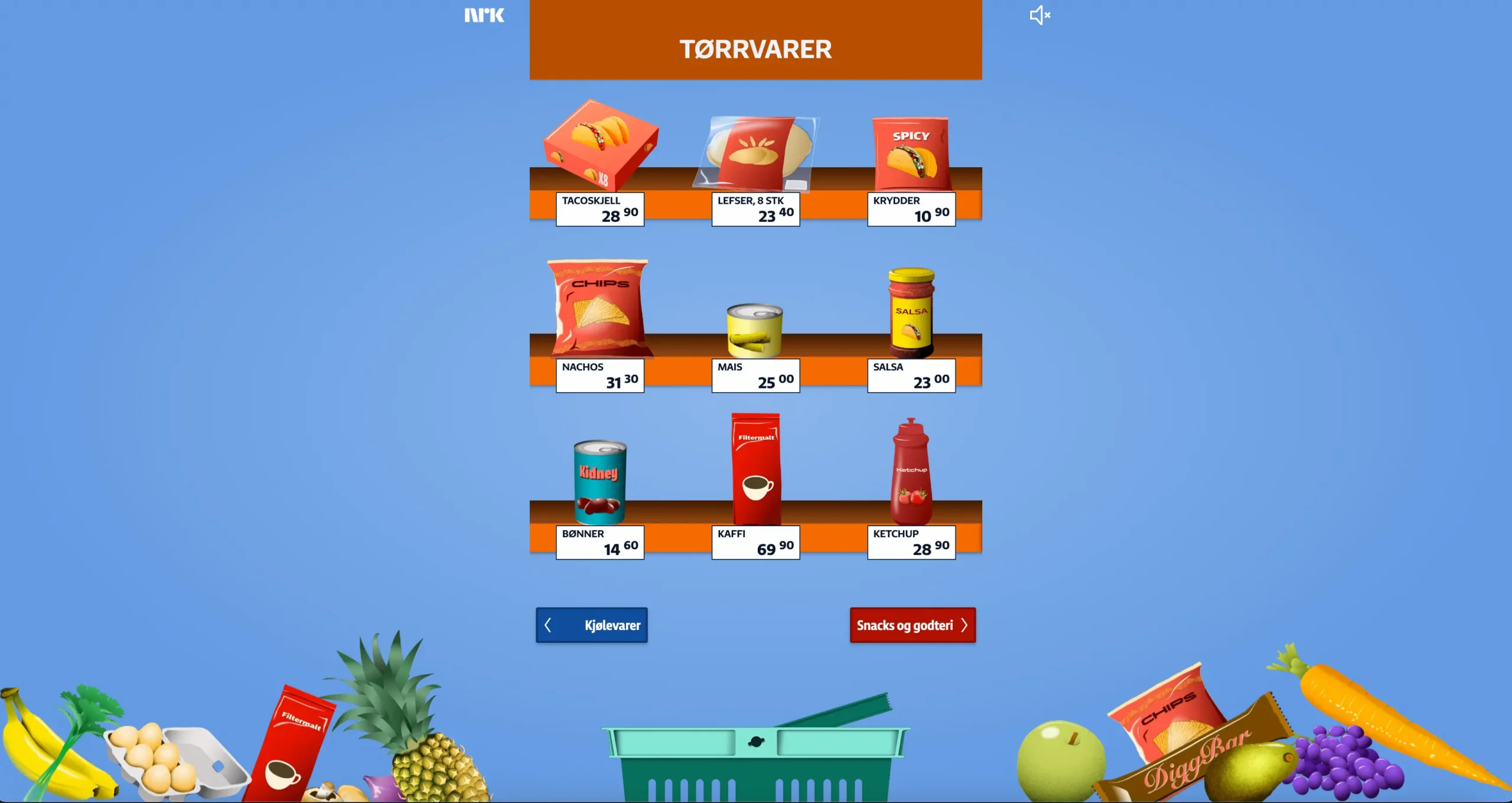Image resolution: width=1512 pixels, height=803 pixels.
Task: Choose the spicy Krydder packet
Action: pos(911,154)
